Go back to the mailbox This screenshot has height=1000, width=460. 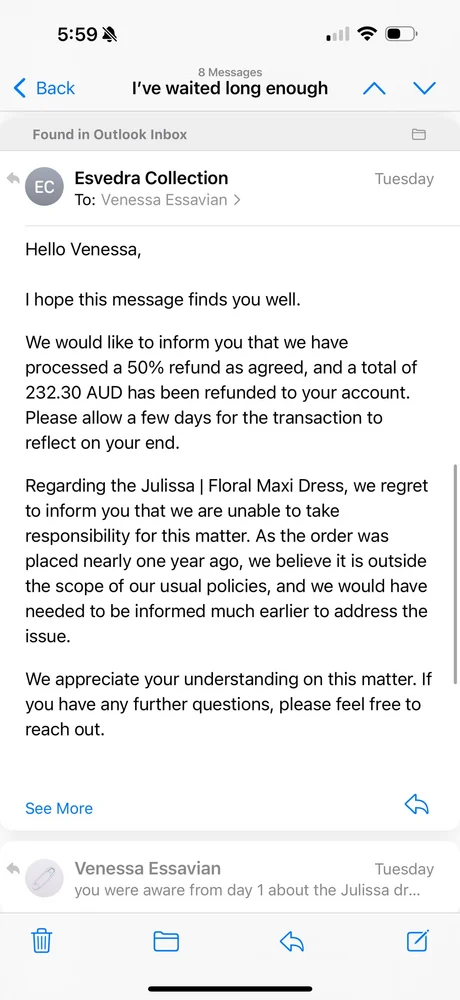point(44,88)
